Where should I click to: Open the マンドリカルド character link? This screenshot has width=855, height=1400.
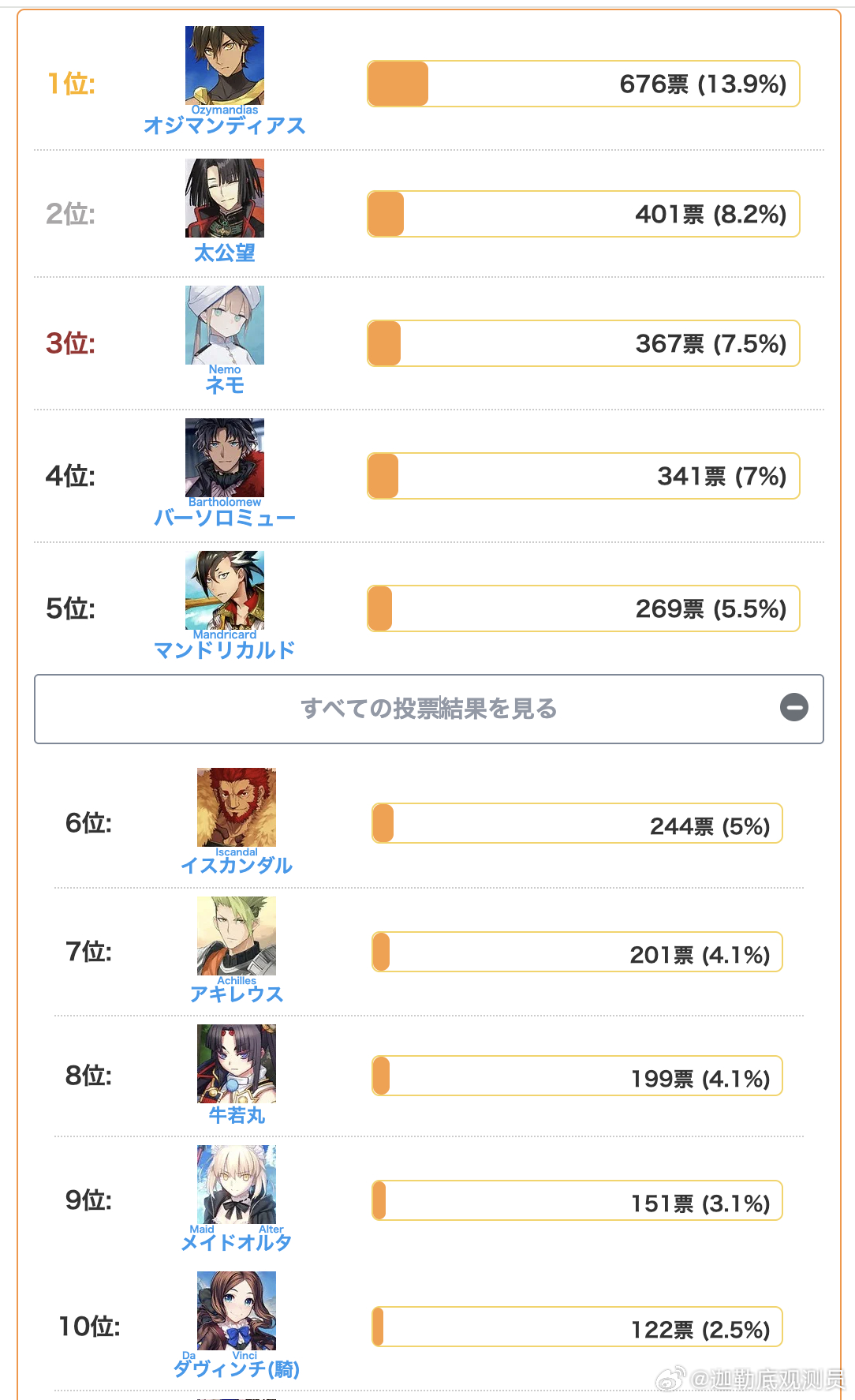tap(225, 650)
